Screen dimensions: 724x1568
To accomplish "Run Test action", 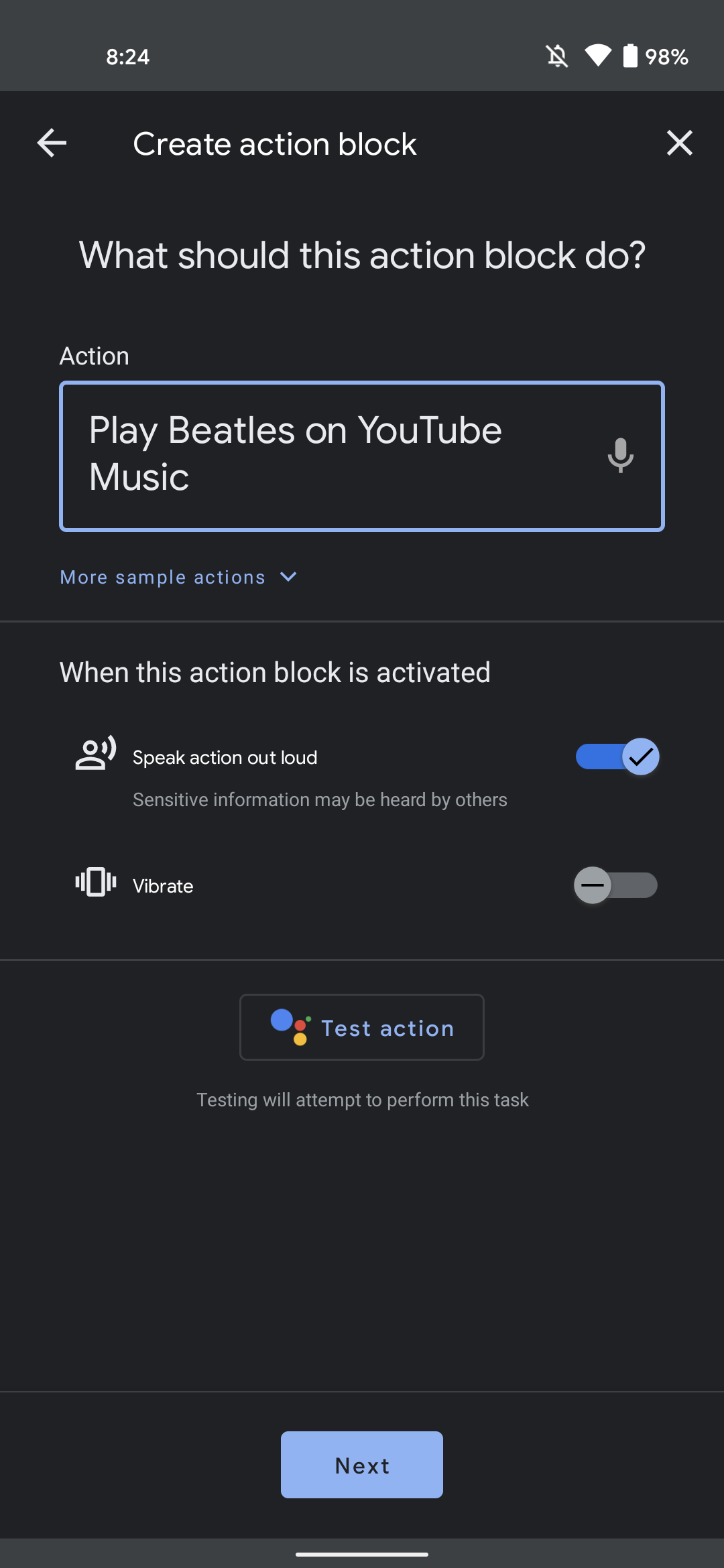I will [361, 1027].
